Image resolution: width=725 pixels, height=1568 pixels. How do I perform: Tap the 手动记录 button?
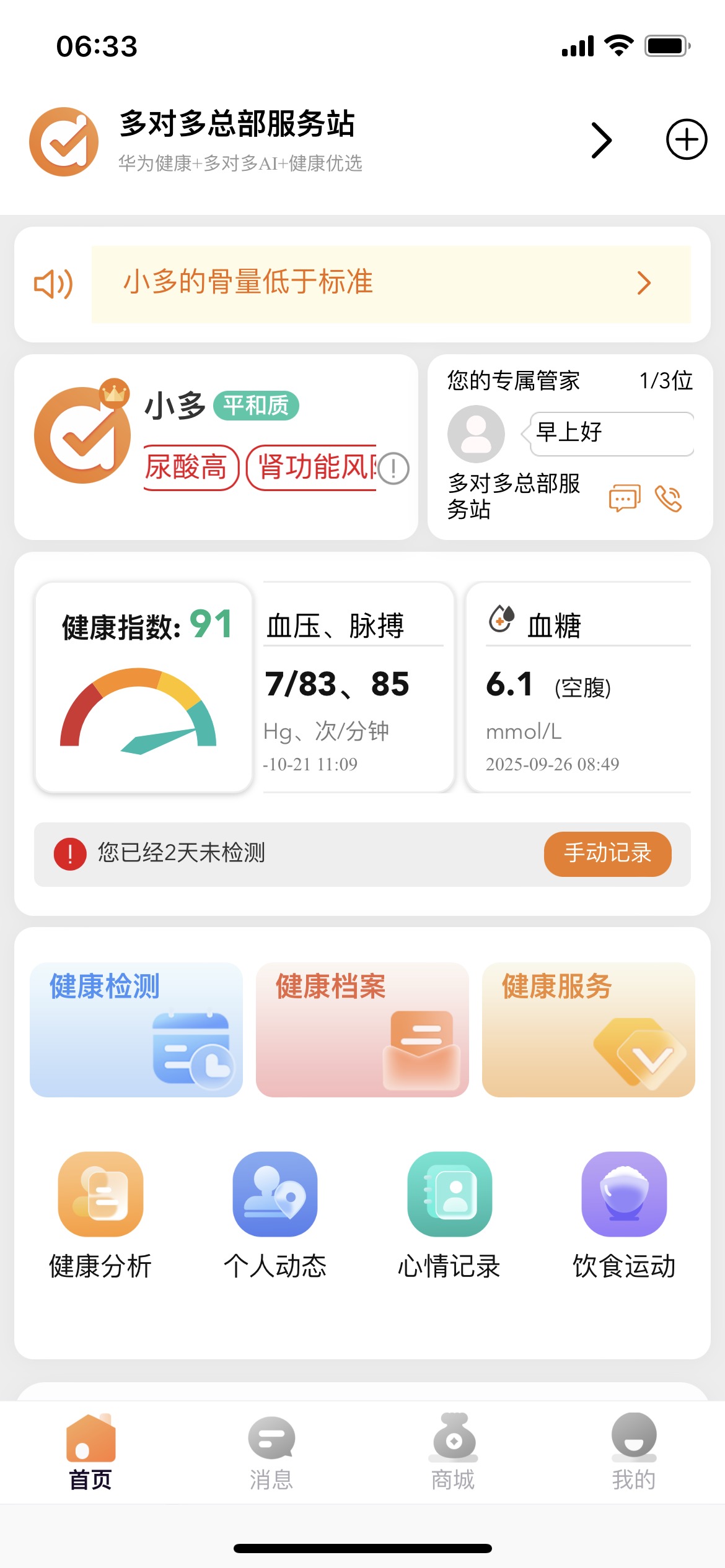(x=607, y=853)
